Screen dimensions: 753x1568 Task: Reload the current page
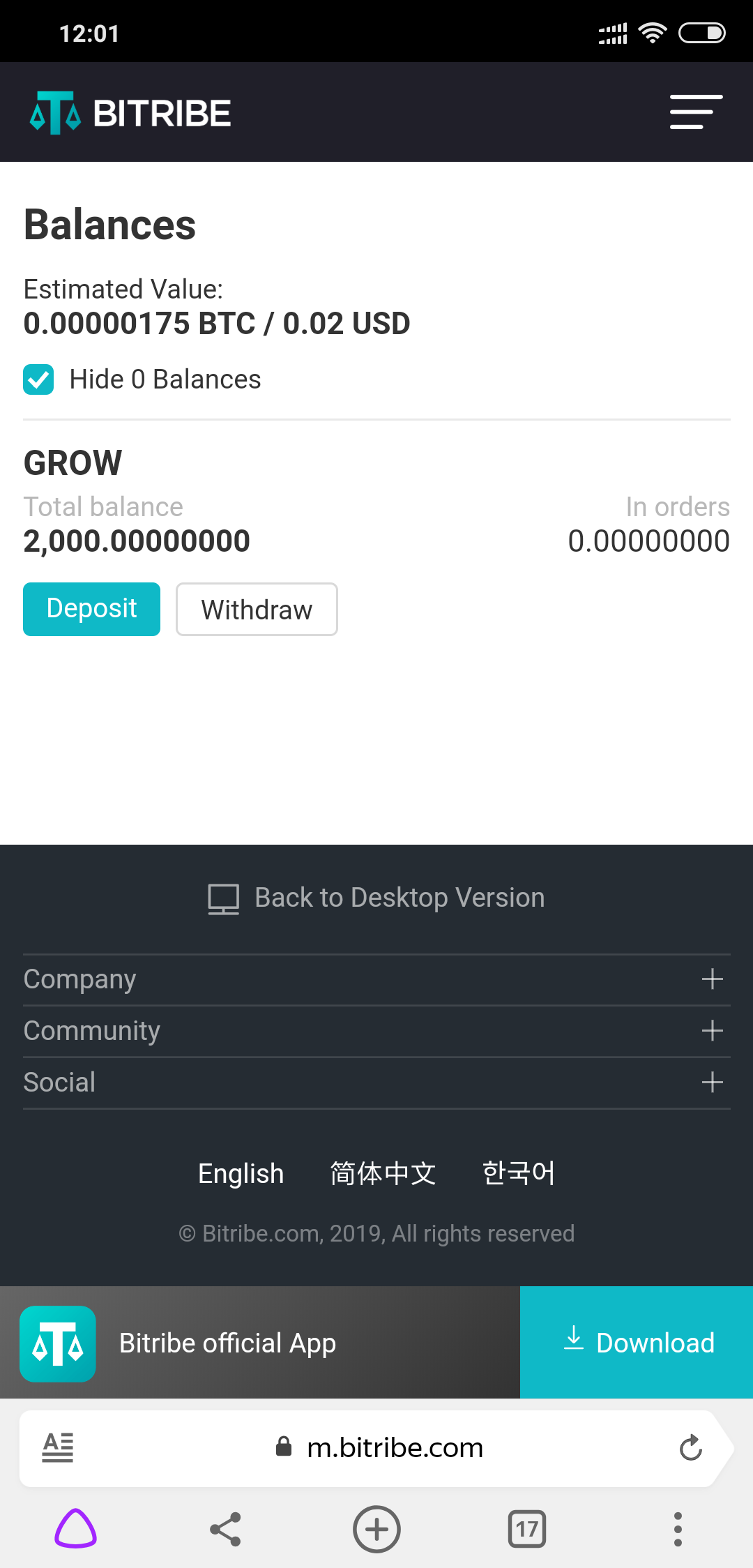pos(690,1448)
